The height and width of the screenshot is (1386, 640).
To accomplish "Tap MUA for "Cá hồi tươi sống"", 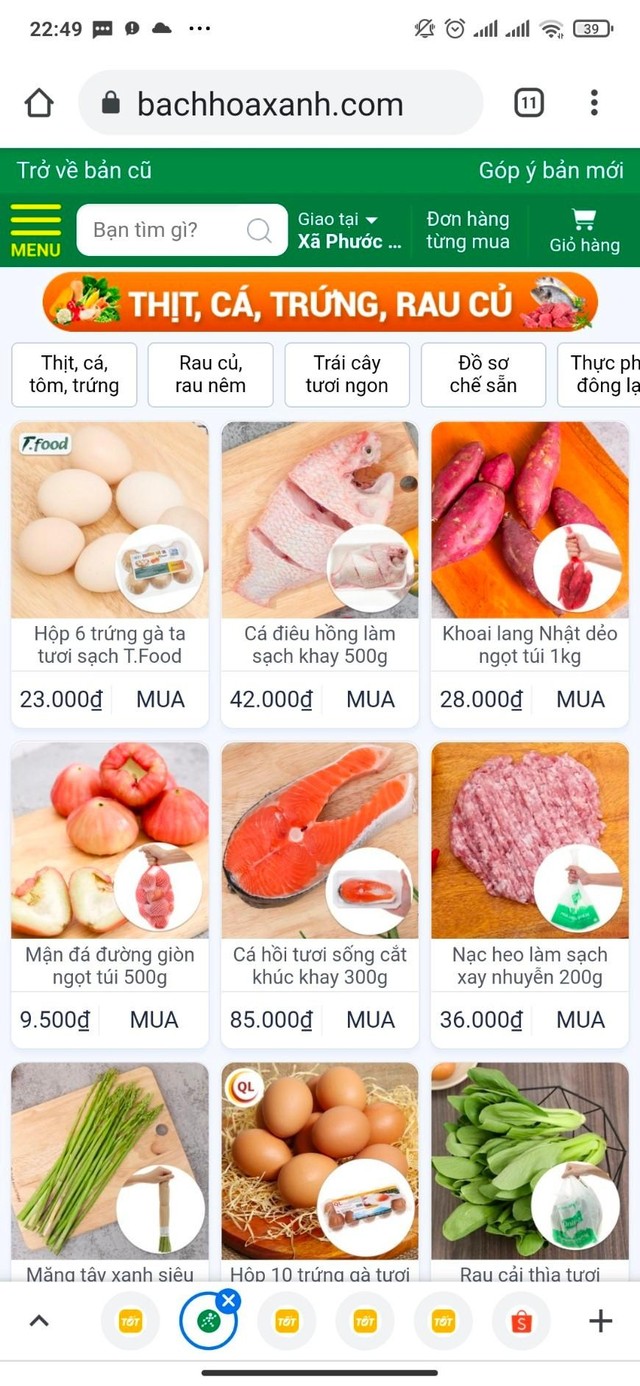I will tap(370, 1020).
